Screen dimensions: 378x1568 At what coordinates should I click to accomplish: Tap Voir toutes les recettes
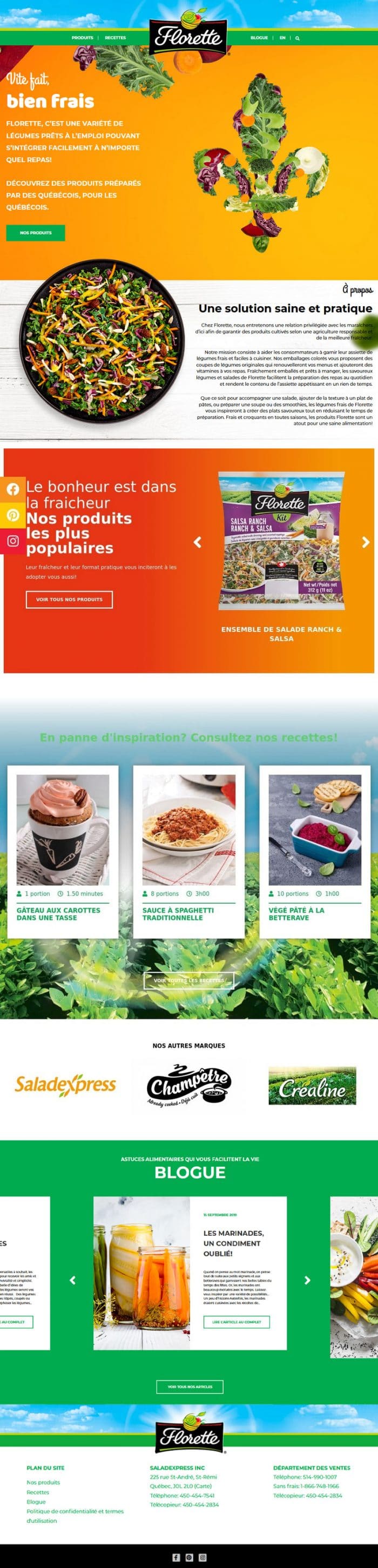point(188,980)
